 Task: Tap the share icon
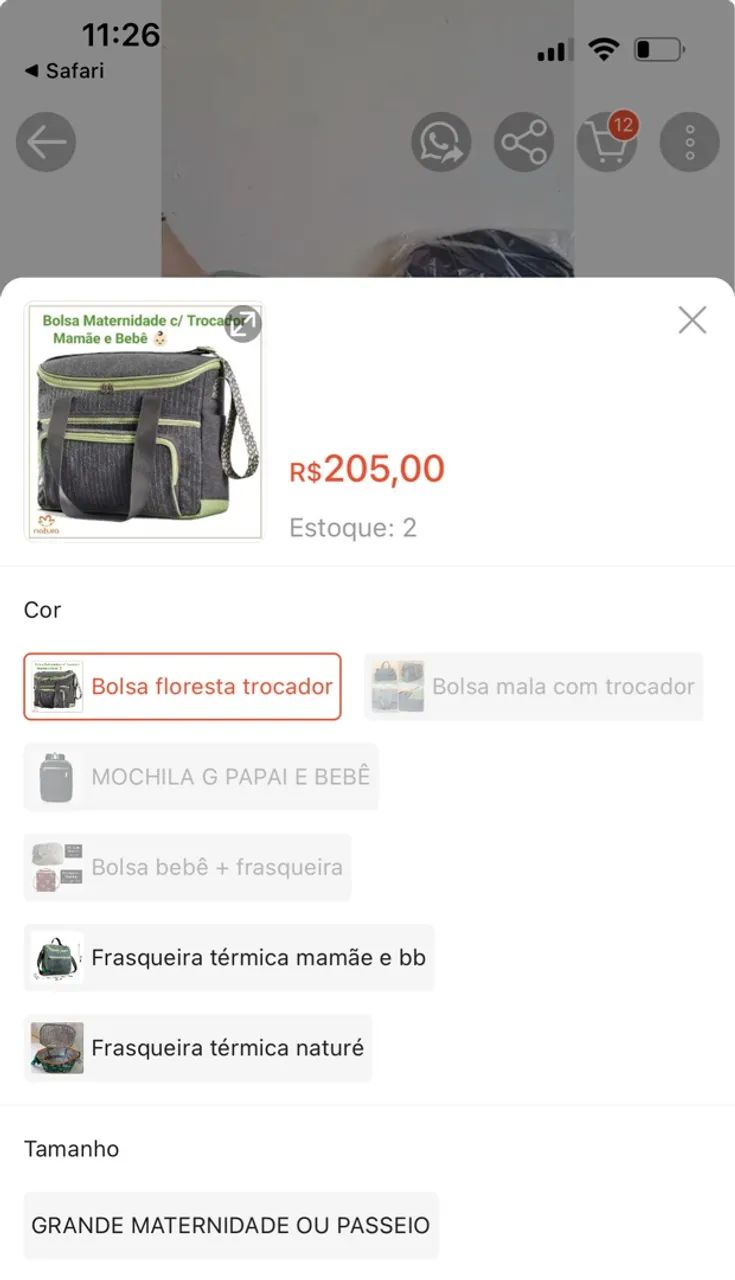click(523, 141)
